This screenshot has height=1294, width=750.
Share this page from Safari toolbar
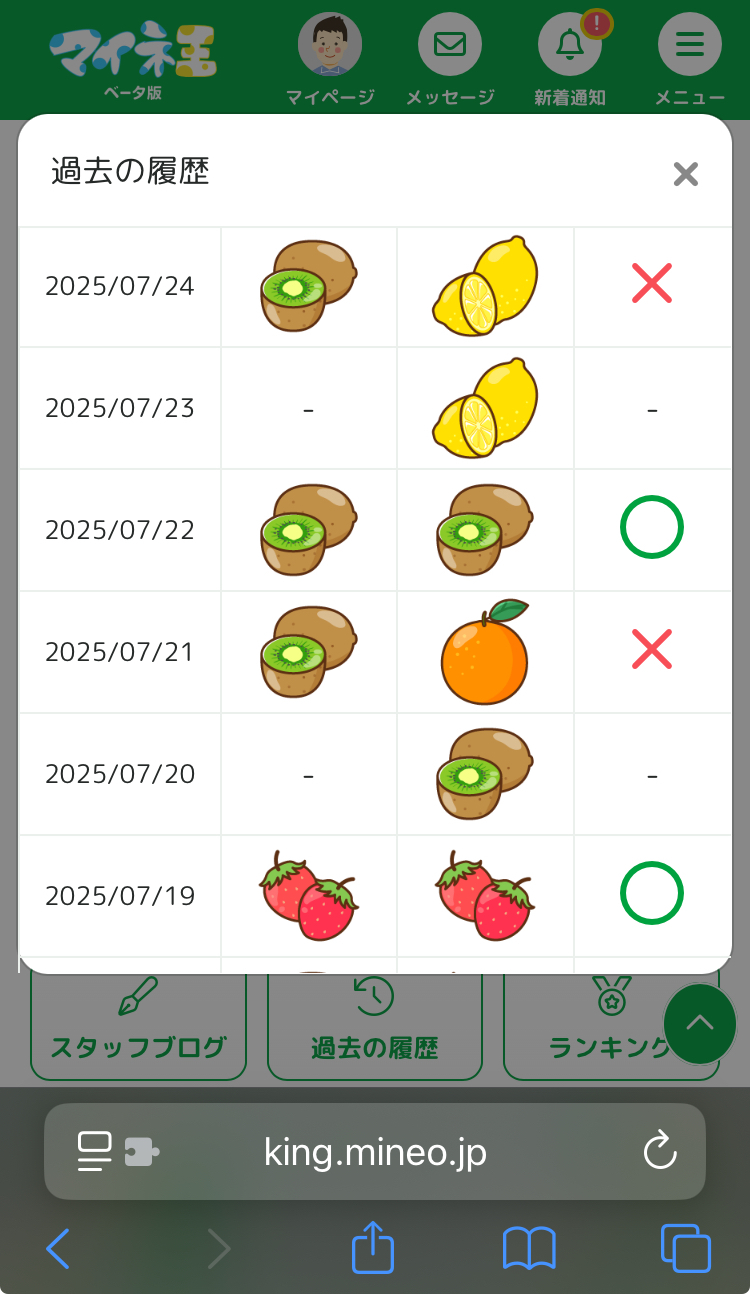(x=373, y=1249)
